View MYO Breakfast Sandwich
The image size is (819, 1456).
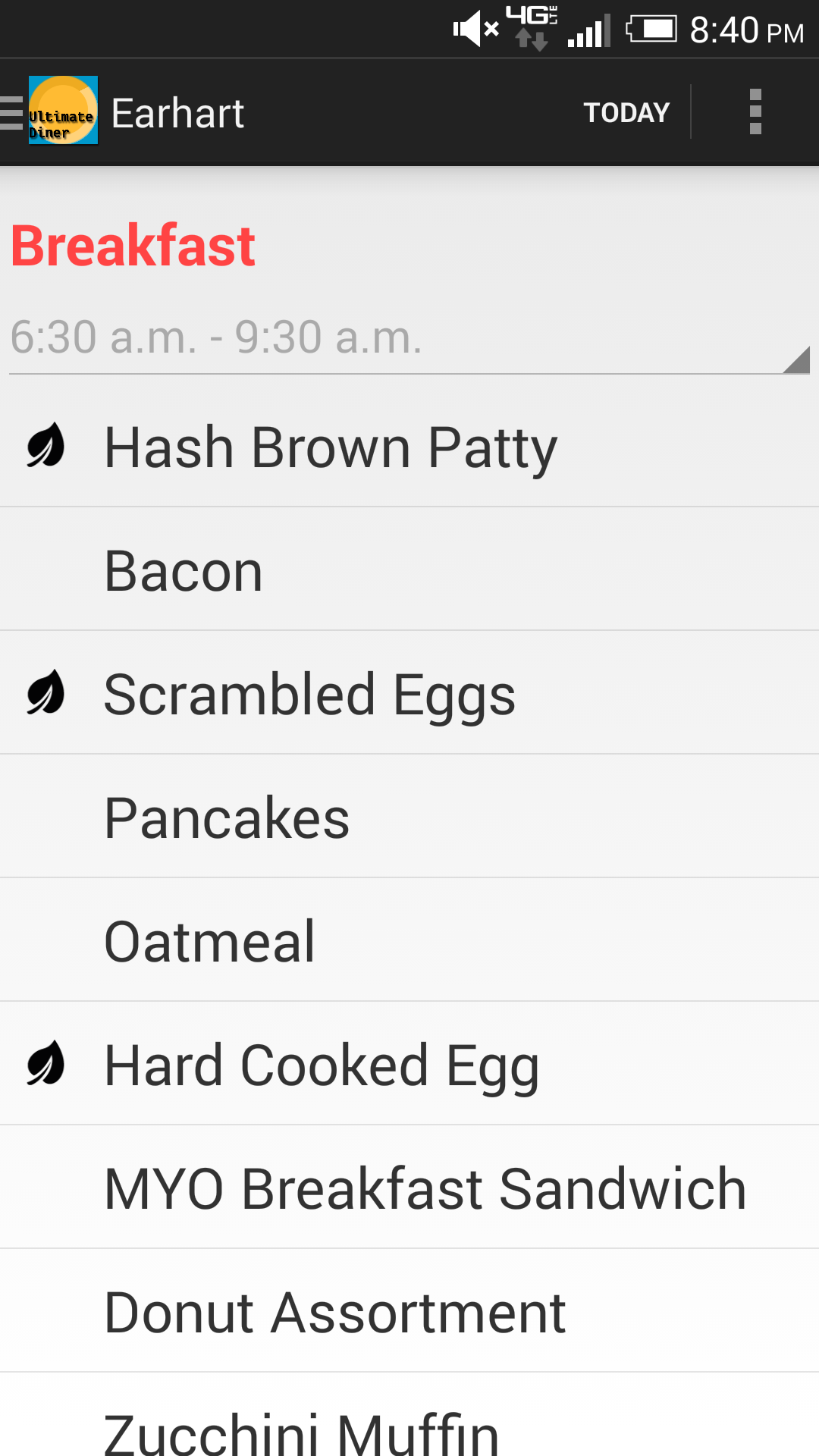[409, 1188]
